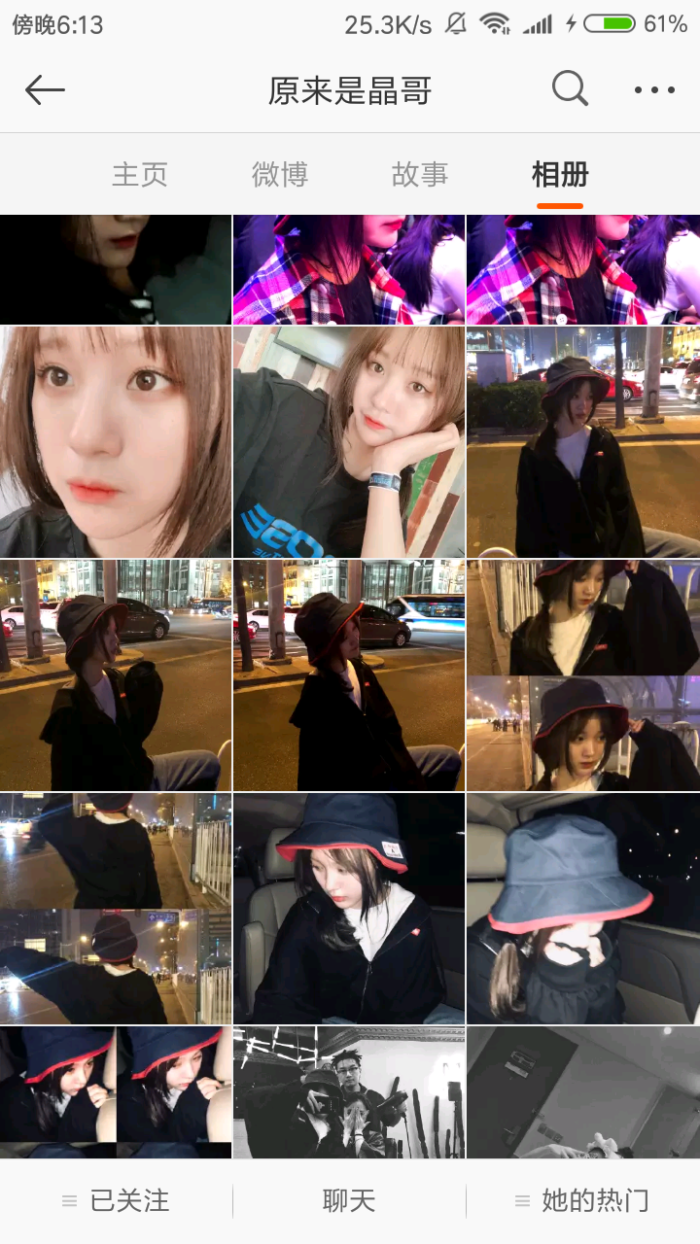Start a chat via 聊天
Viewport: 700px width, 1244px height.
(349, 1201)
